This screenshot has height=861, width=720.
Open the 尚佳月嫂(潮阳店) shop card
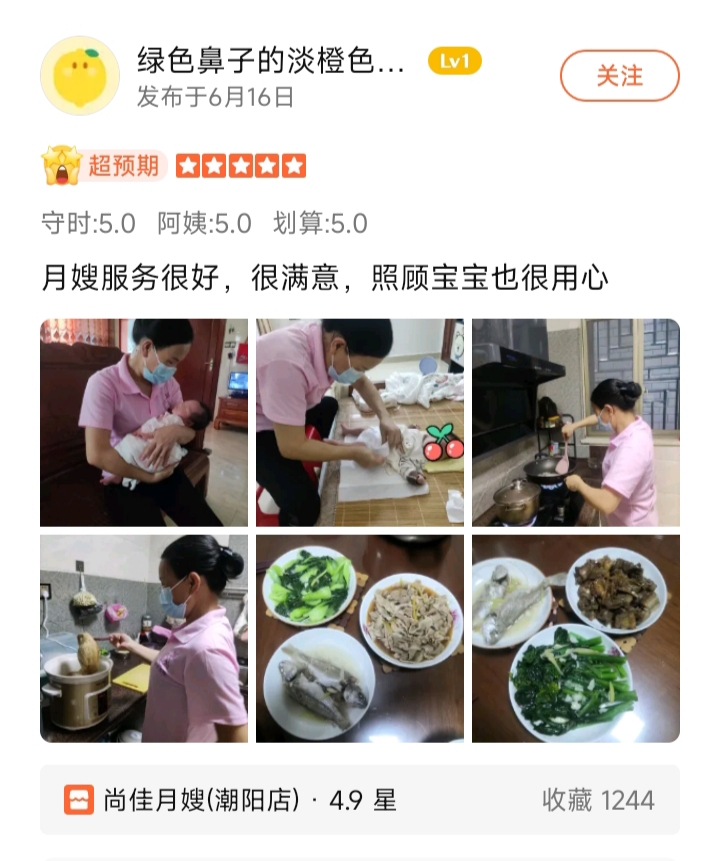tap(360, 800)
